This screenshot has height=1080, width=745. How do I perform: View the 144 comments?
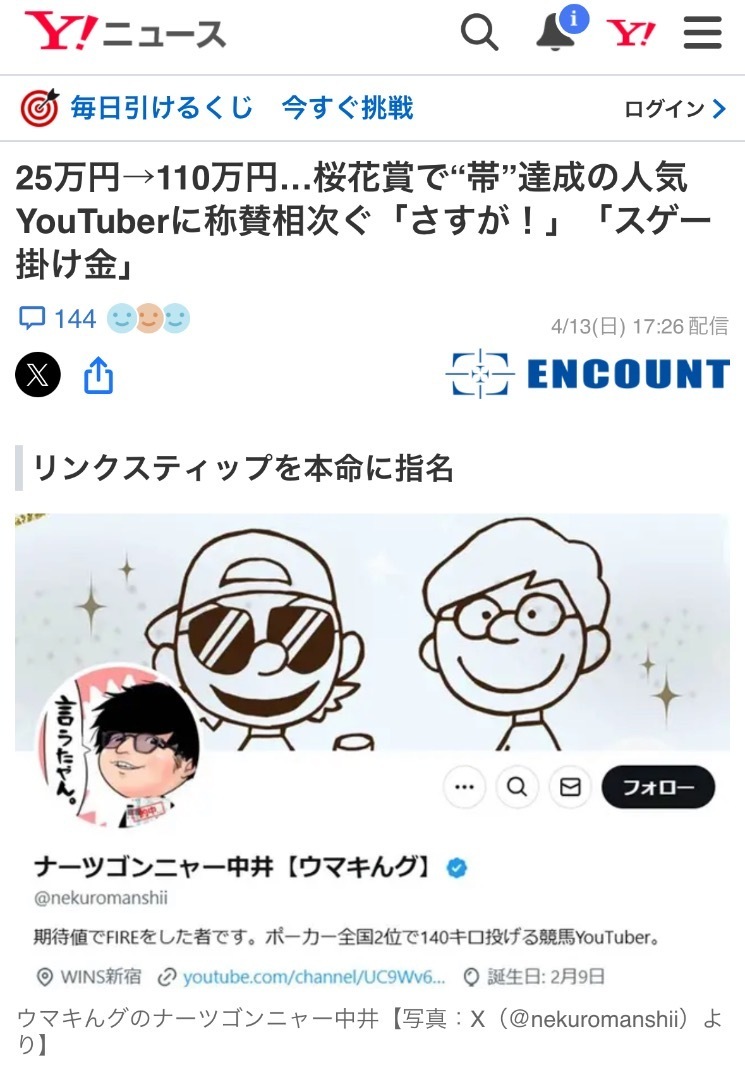click(59, 319)
